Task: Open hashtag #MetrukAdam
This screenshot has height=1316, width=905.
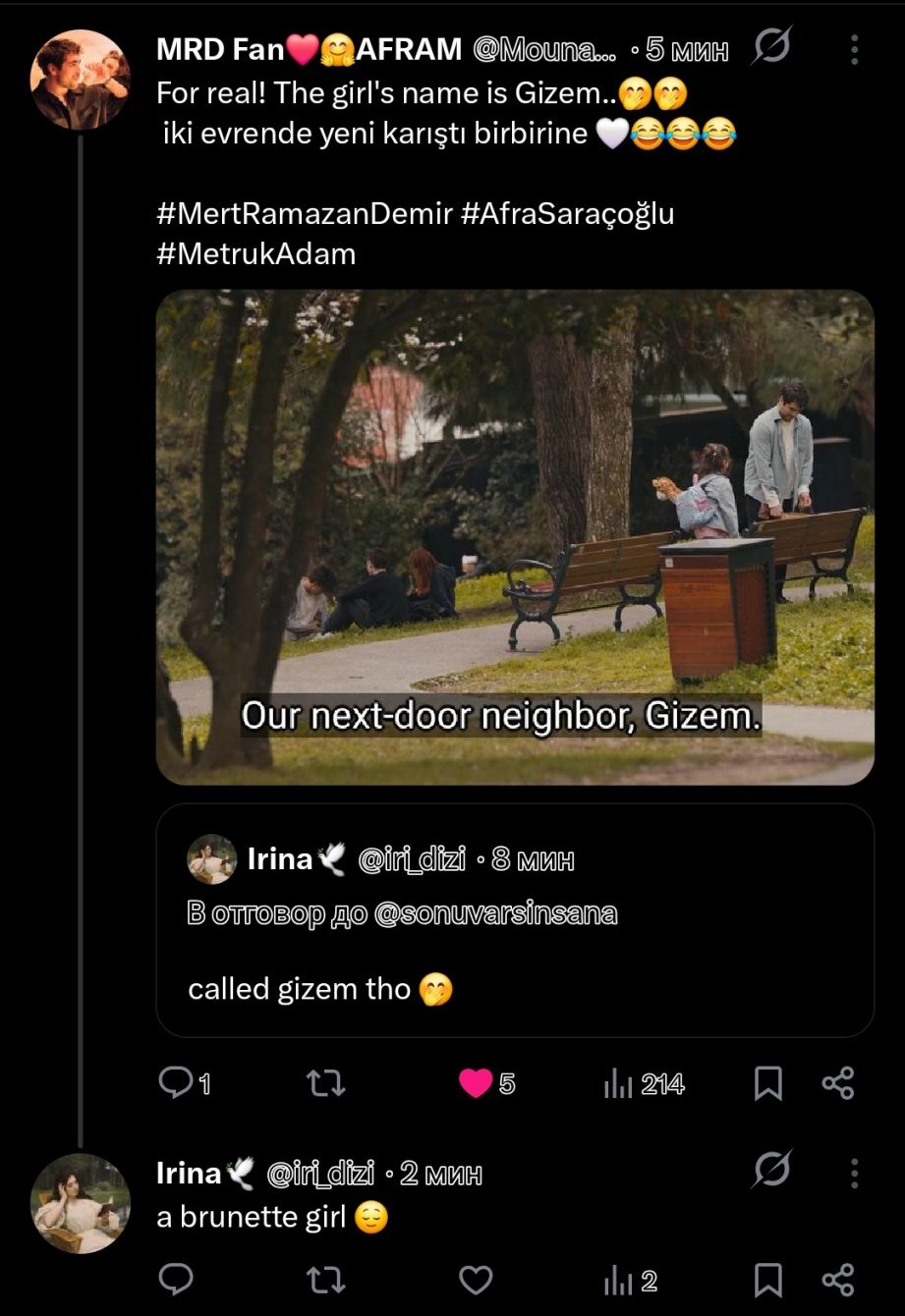Action: coord(255,254)
